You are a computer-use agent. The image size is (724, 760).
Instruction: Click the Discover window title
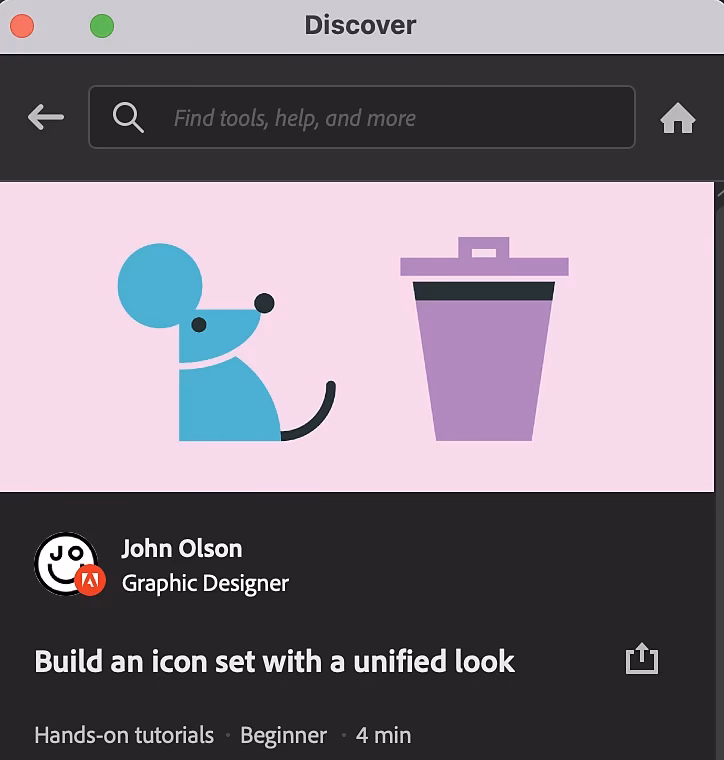361,25
